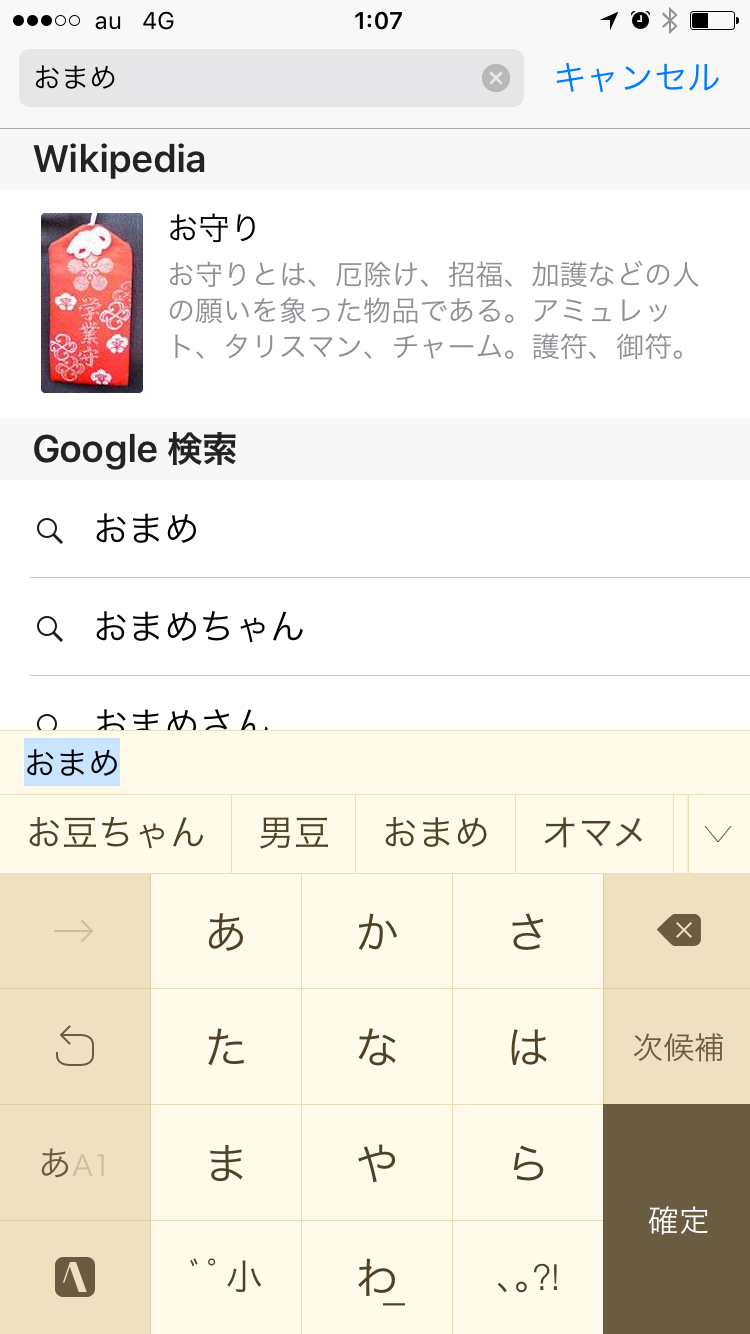750x1334 pixels.
Task: Tap キャンセル to cancel the search
Action: [x=637, y=78]
